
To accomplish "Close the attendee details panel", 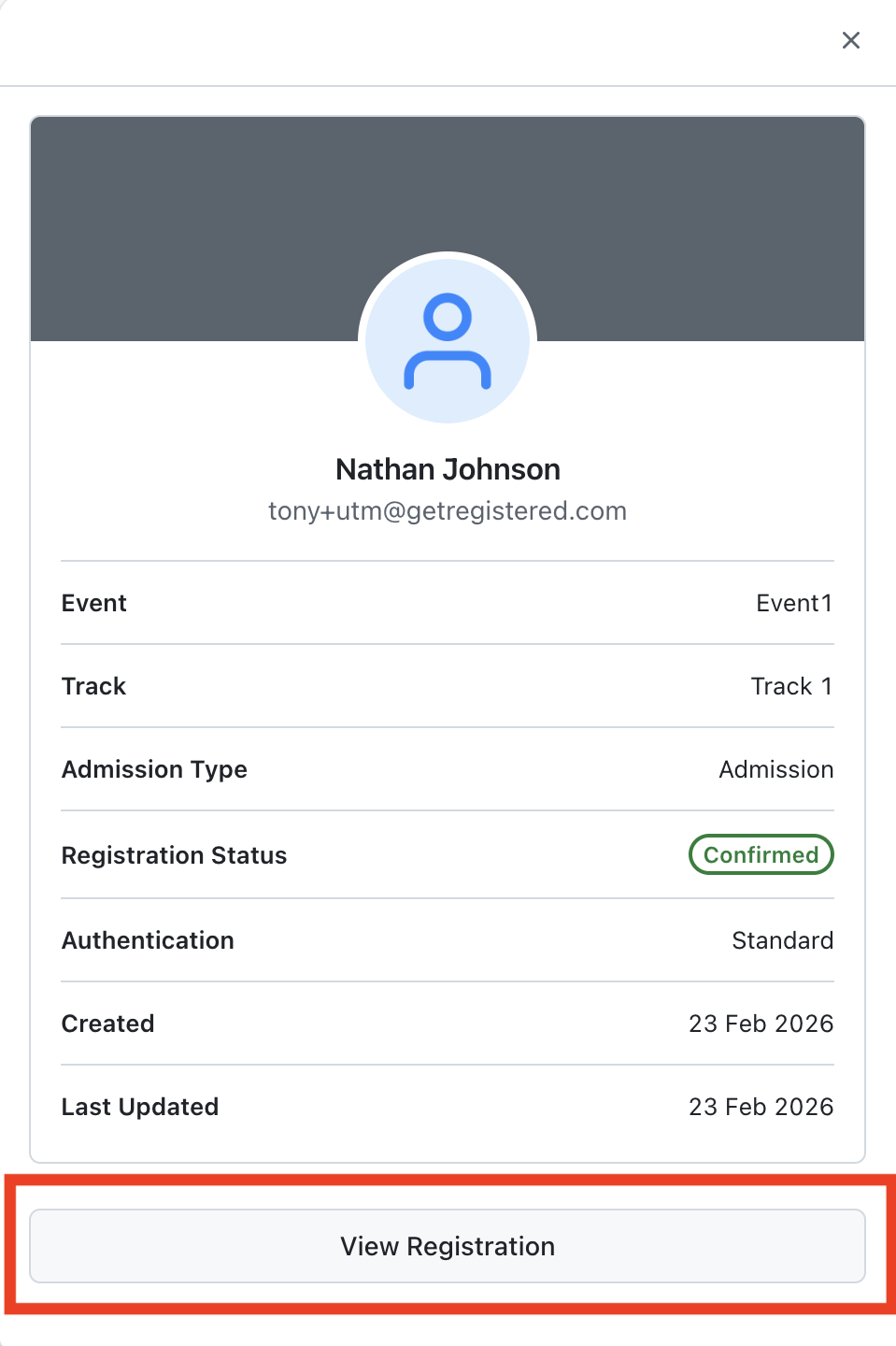I will click(850, 40).
